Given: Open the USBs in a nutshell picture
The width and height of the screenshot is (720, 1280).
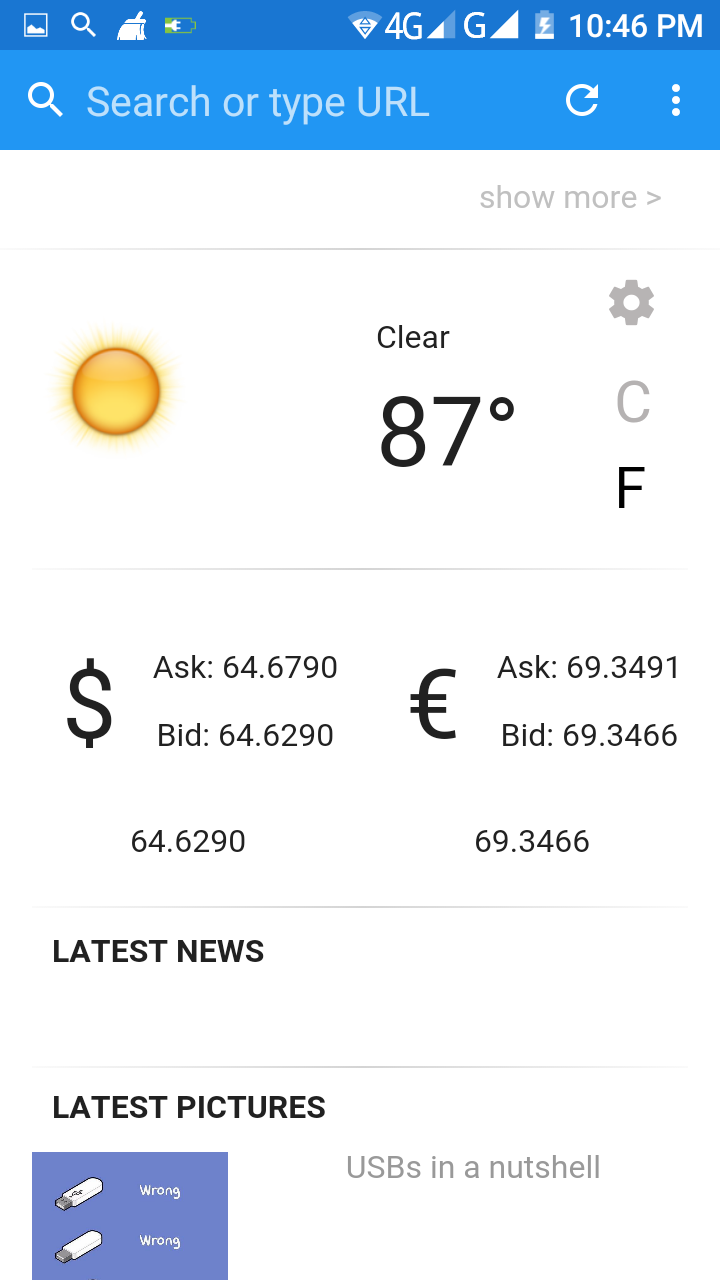Looking at the screenshot, I should [130, 1214].
